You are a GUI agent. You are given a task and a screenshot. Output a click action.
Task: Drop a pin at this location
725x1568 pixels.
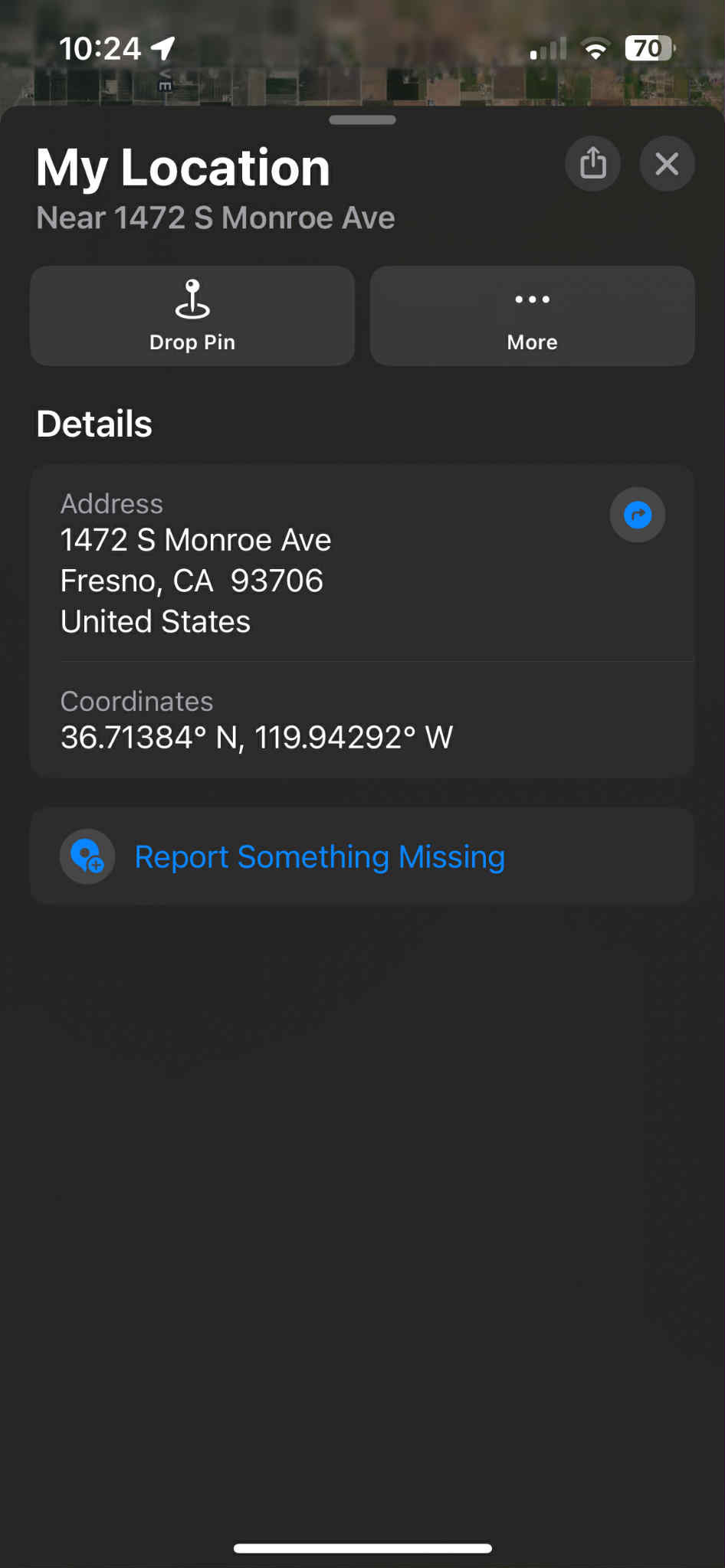[192, 316]
